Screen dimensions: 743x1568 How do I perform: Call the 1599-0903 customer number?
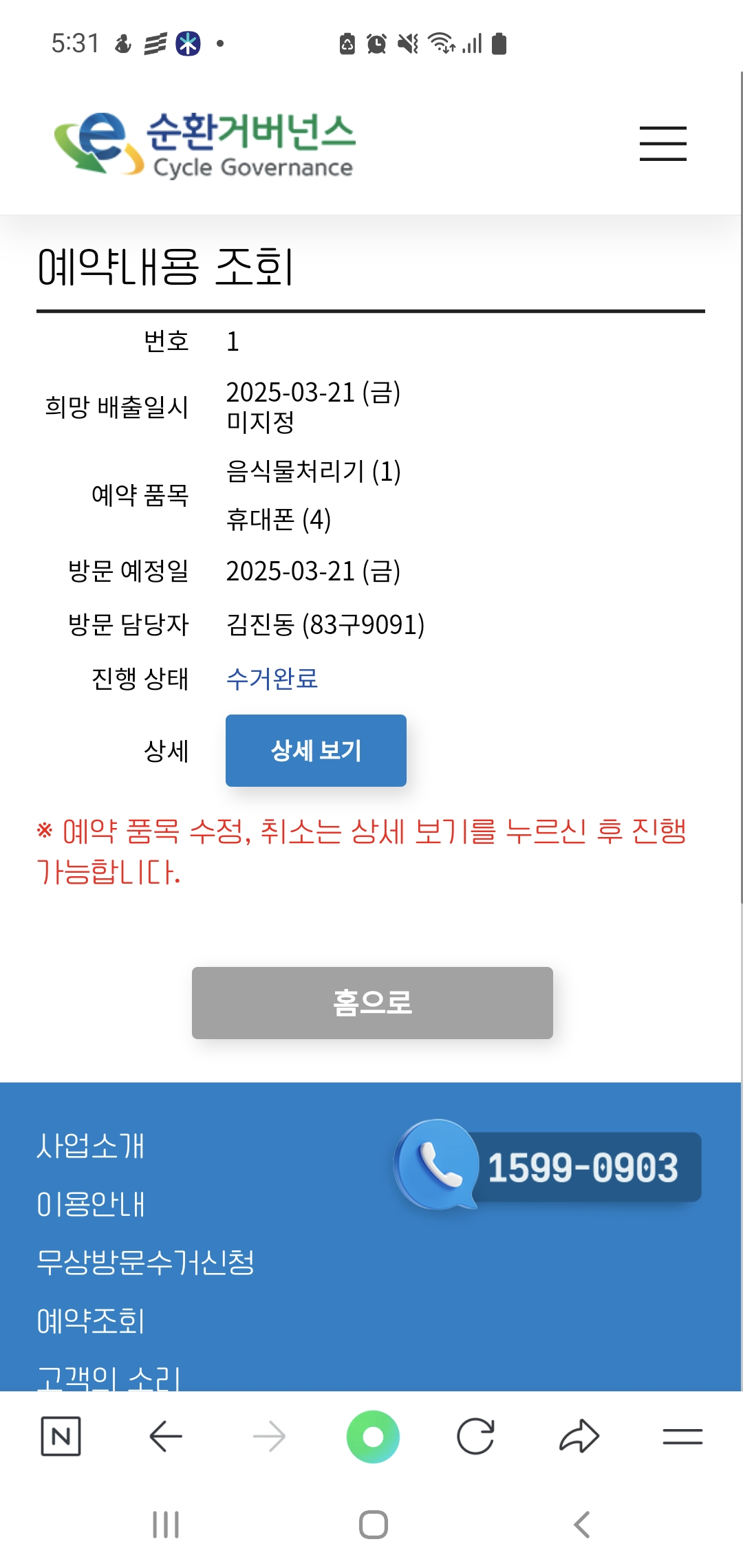548,1166
